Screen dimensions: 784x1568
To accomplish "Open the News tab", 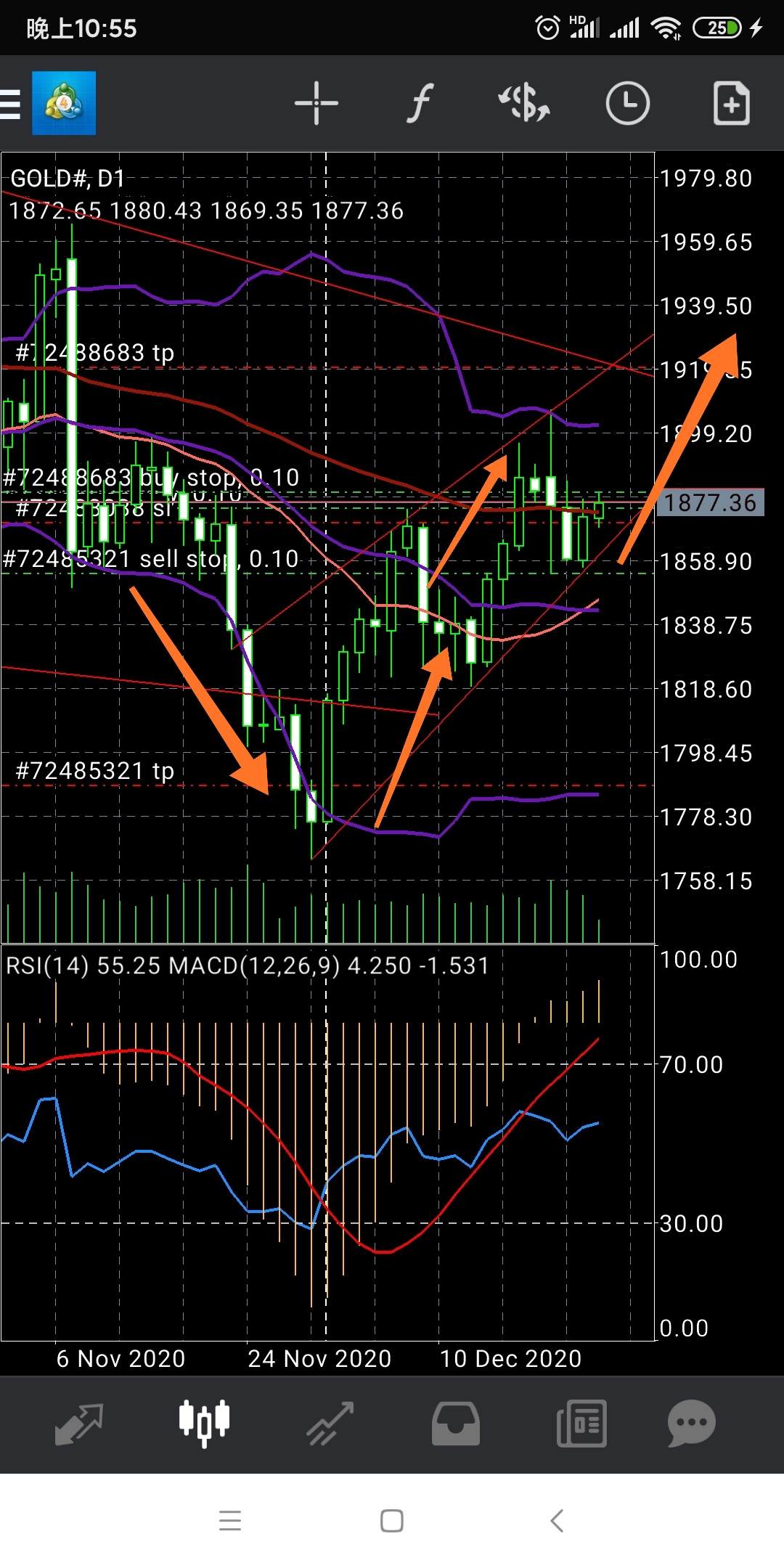I will 581,1423.
